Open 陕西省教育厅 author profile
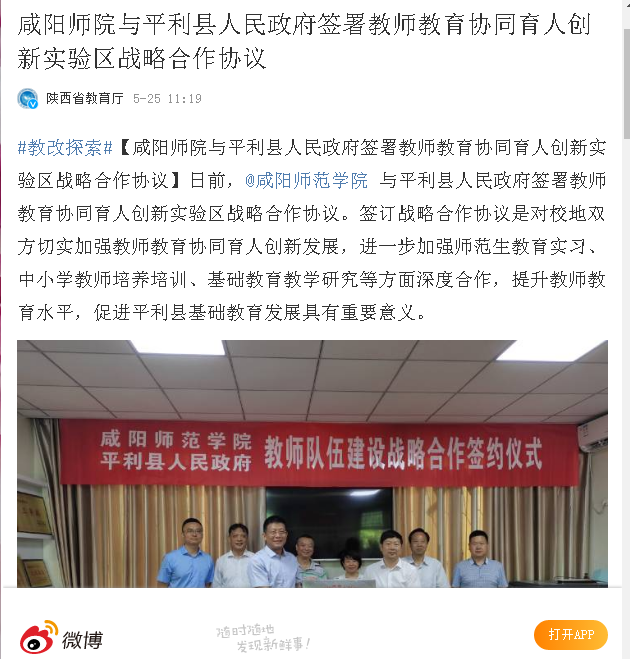Screen dimensions: 630x659 (84, 99)
